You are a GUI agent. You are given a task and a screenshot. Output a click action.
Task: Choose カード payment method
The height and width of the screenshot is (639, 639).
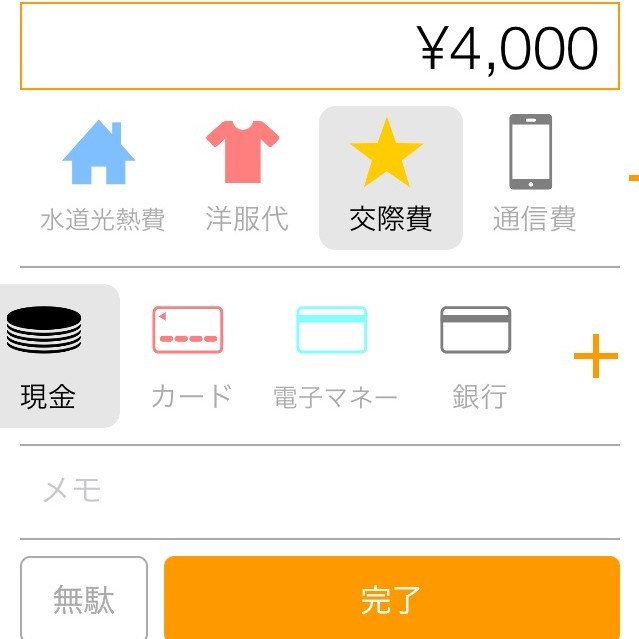point(189,357)
